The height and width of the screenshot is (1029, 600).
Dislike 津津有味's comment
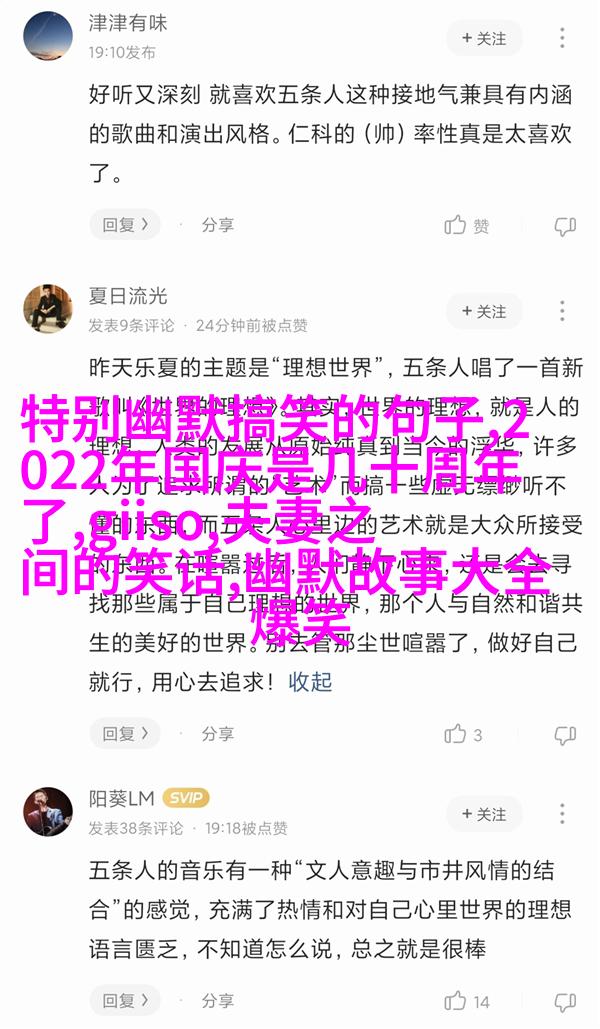point(565,226)
